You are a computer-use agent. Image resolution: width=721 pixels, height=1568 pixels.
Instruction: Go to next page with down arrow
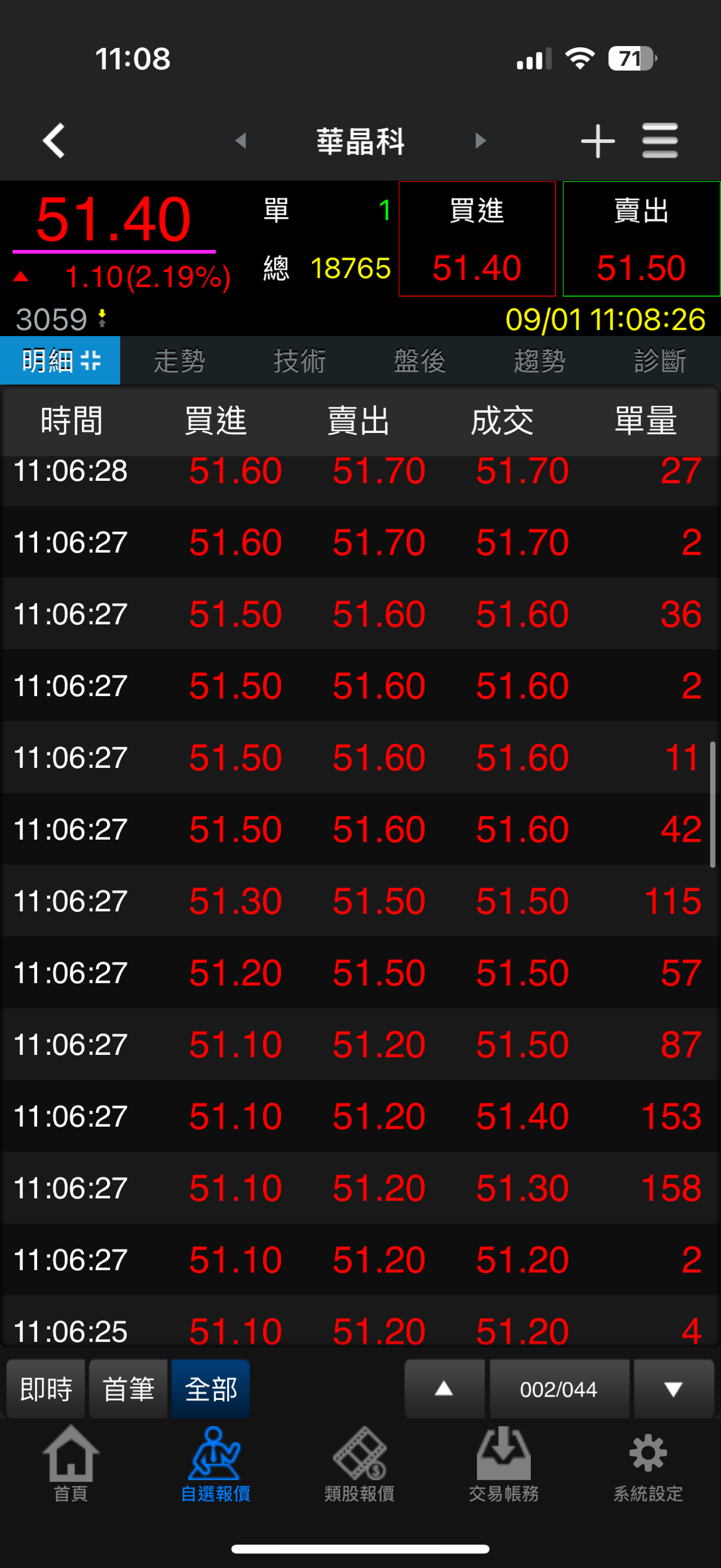pyautogui.click(x=673, y=1389)
